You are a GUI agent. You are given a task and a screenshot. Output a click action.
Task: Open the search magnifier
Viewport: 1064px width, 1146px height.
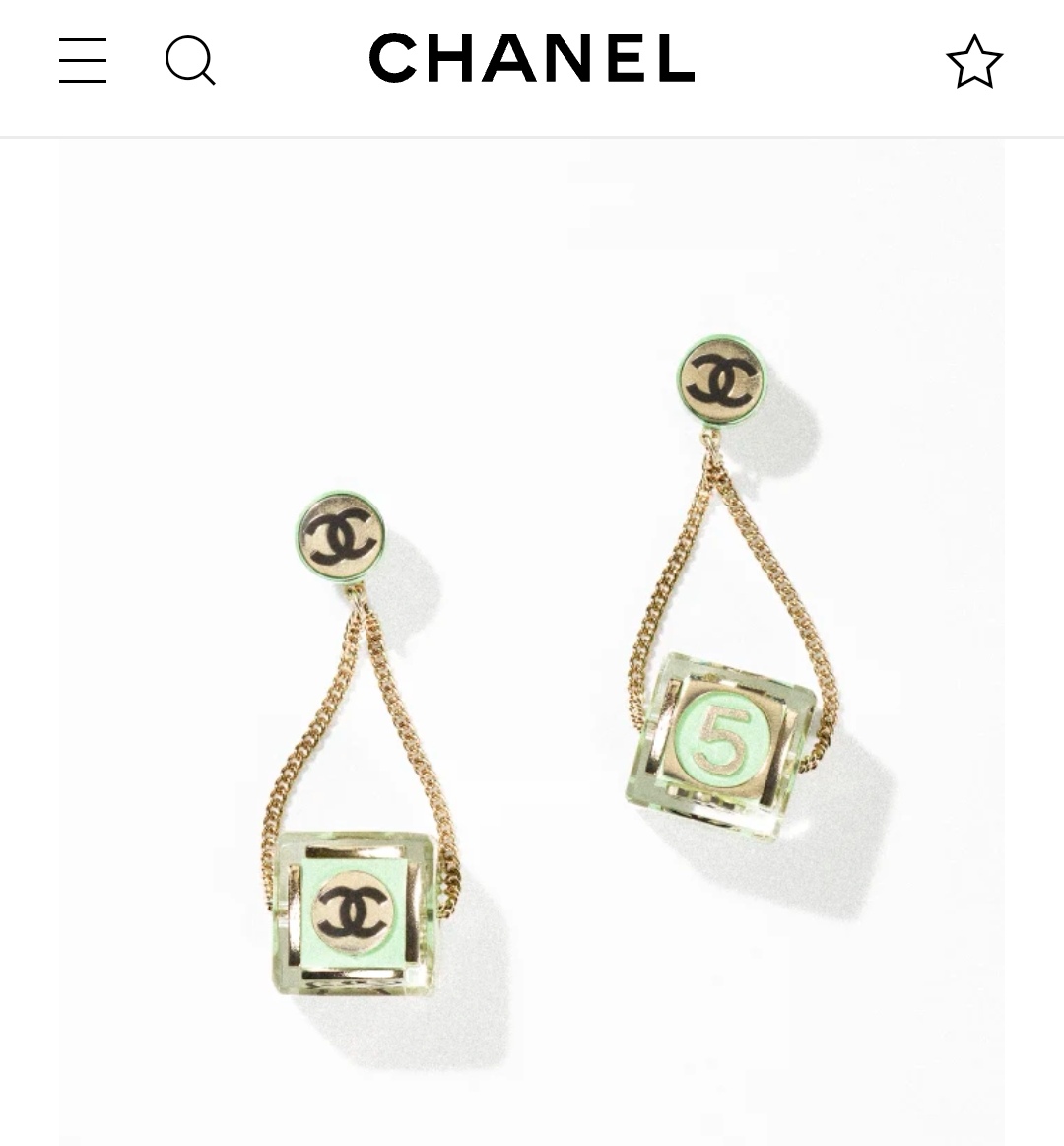[190, 61]
